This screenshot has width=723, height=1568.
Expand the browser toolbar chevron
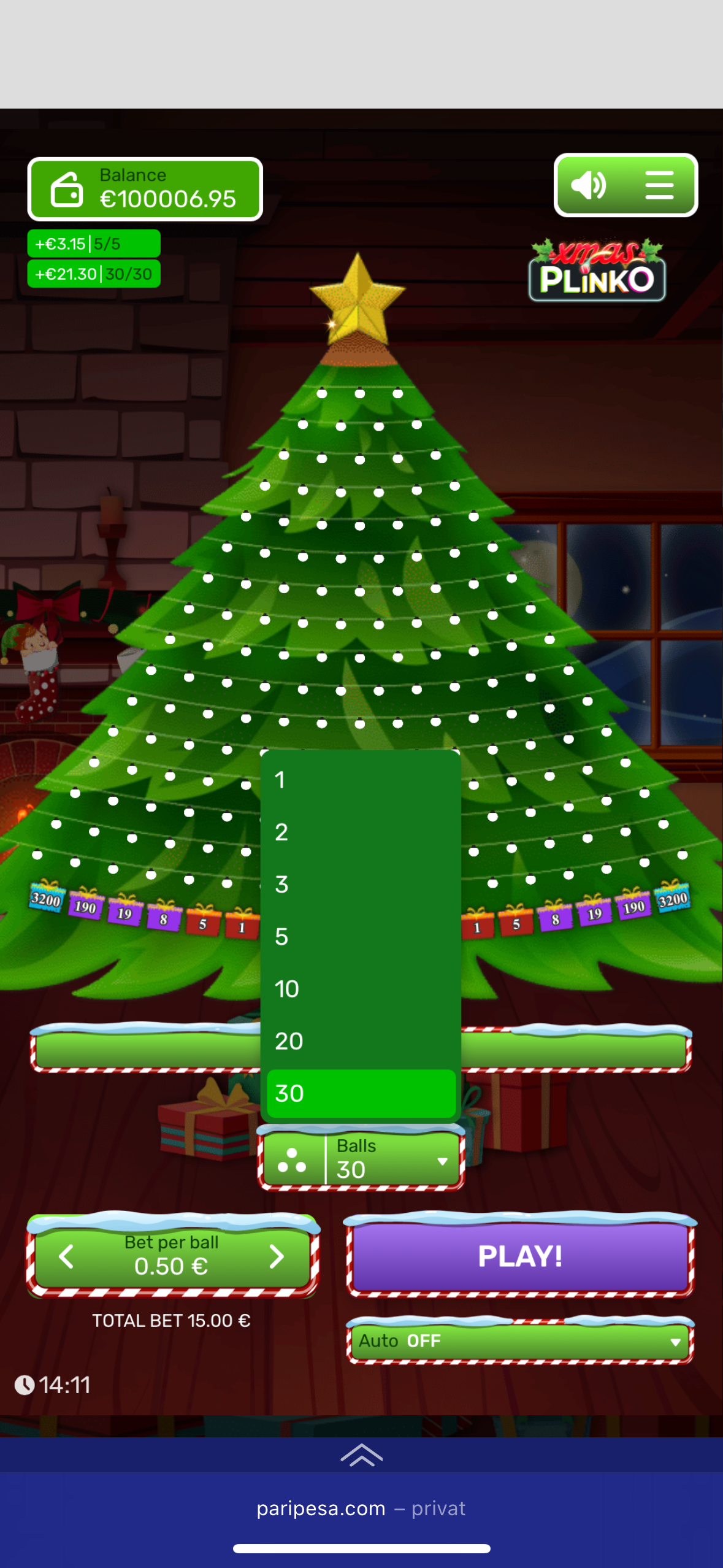(x=361, y=1455)
